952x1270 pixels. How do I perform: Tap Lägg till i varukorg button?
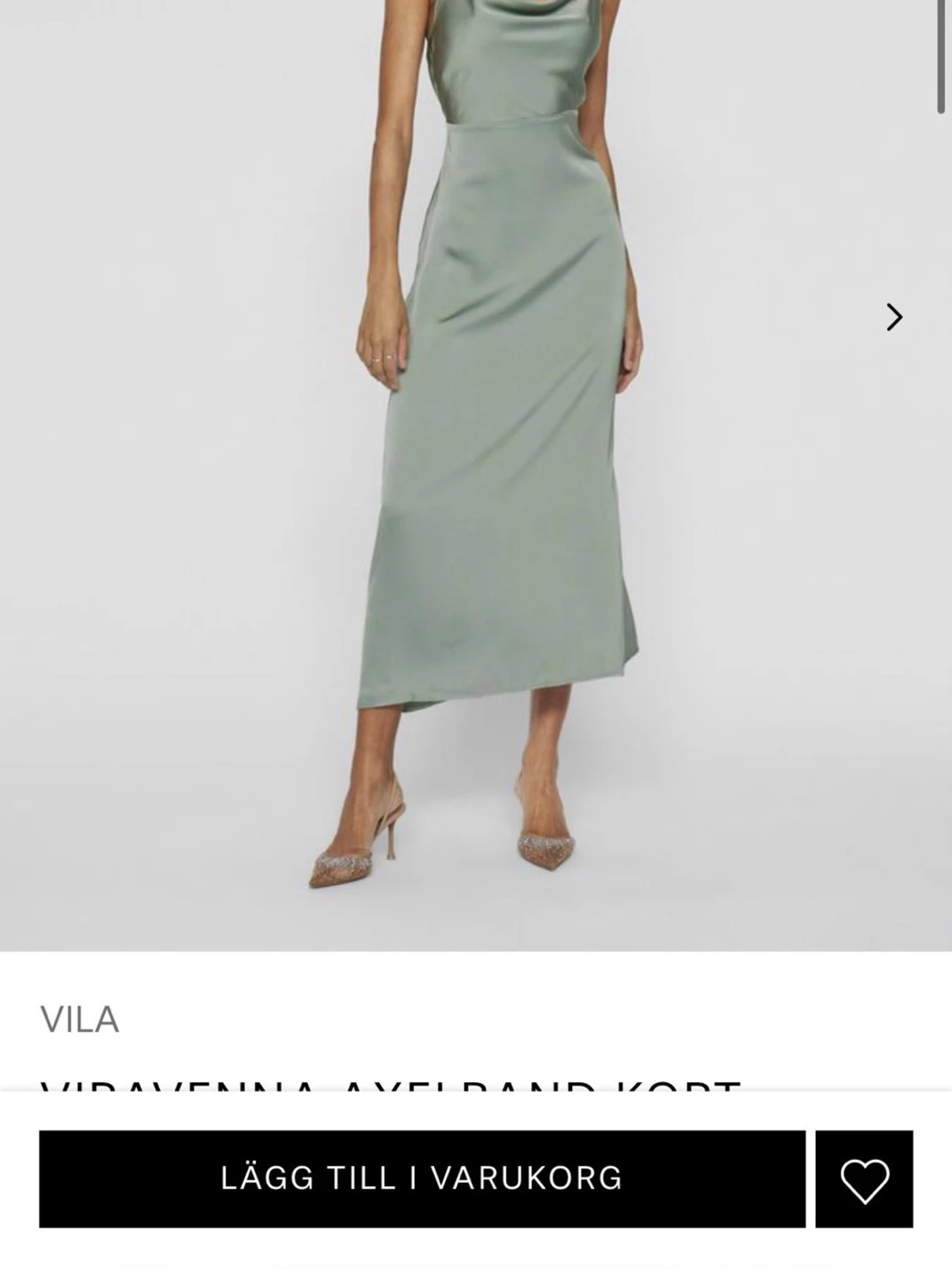point(421,1179)
